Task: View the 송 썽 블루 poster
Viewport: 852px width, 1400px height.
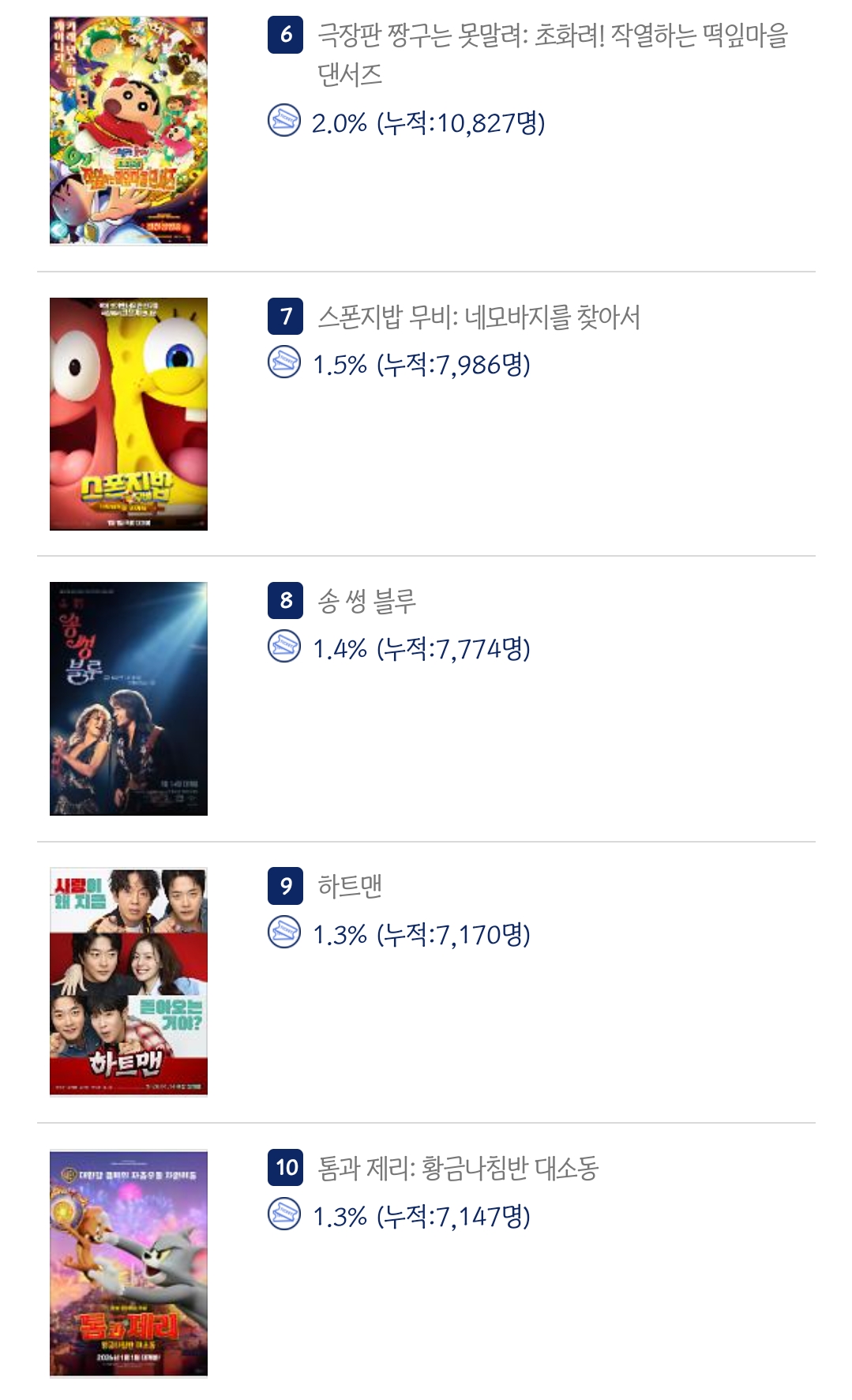Action: click(x=128, y=699)
